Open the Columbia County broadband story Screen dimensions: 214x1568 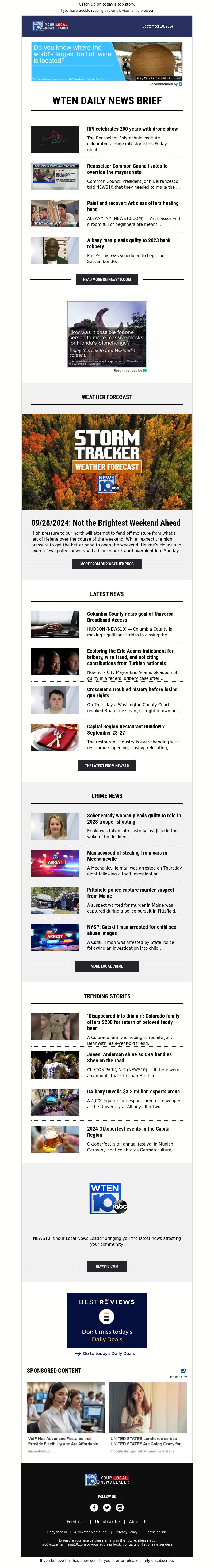click(x=131, y=617)
